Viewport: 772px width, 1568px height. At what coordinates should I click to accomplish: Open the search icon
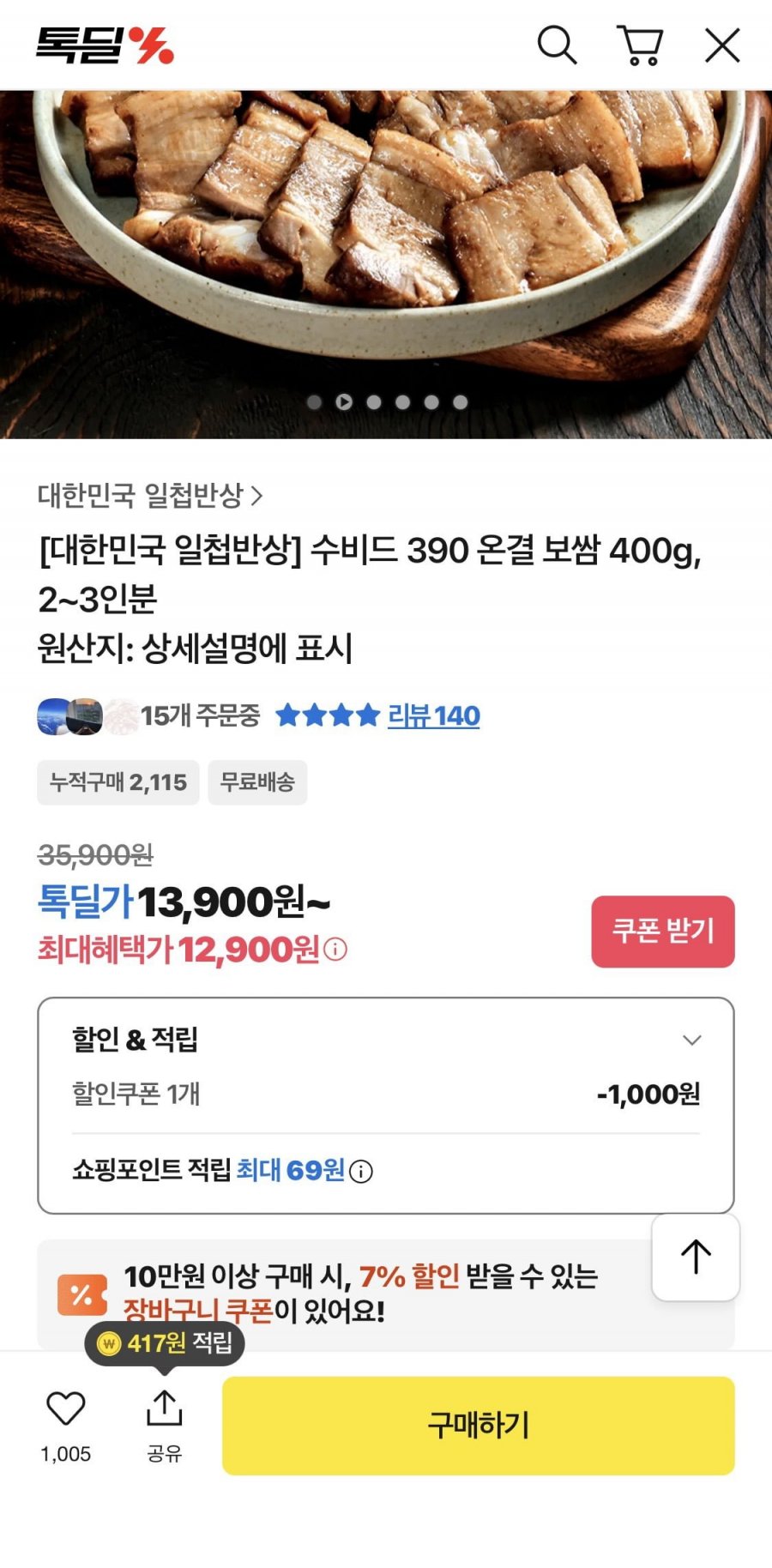coord(557,45)
